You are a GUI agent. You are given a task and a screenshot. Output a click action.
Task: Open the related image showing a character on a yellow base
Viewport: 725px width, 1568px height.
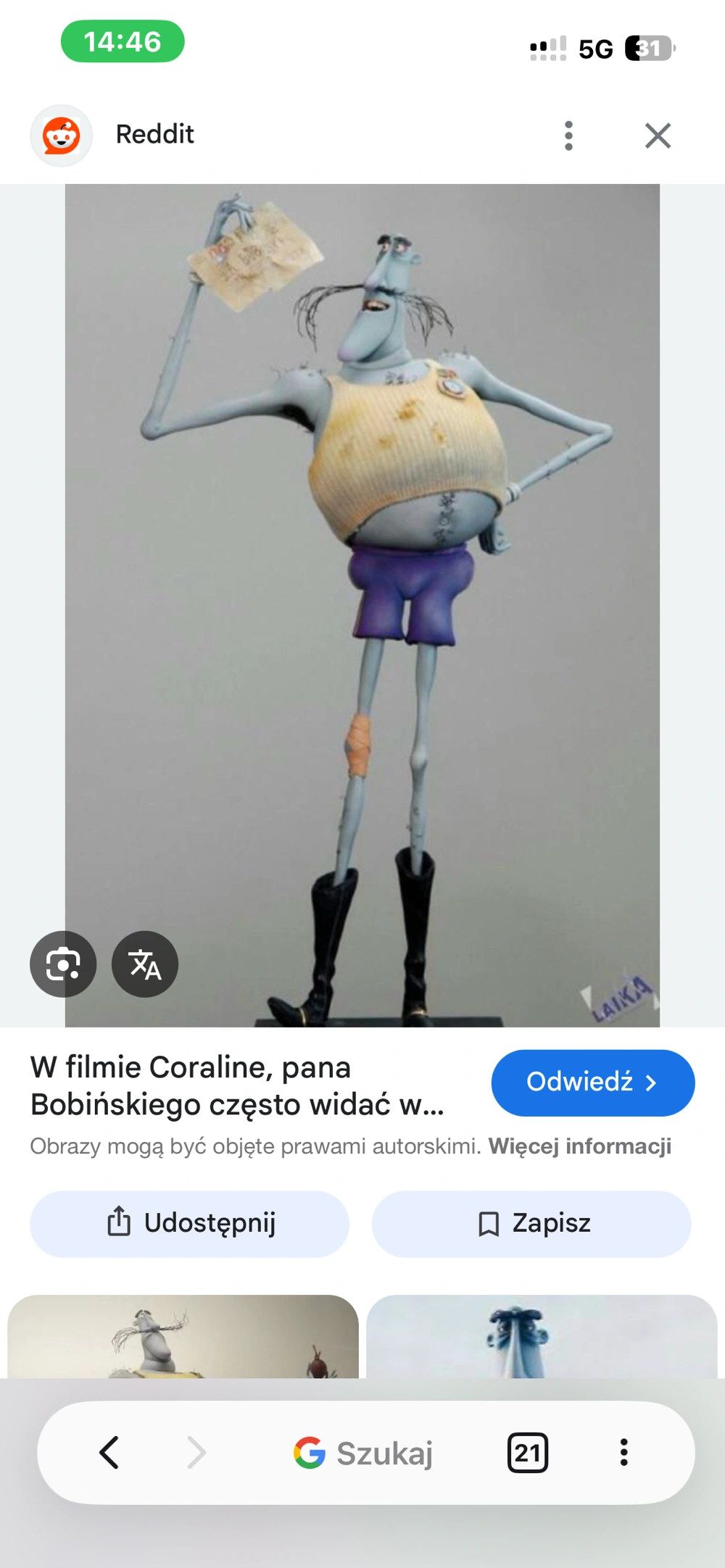(x=183, y=1337)
